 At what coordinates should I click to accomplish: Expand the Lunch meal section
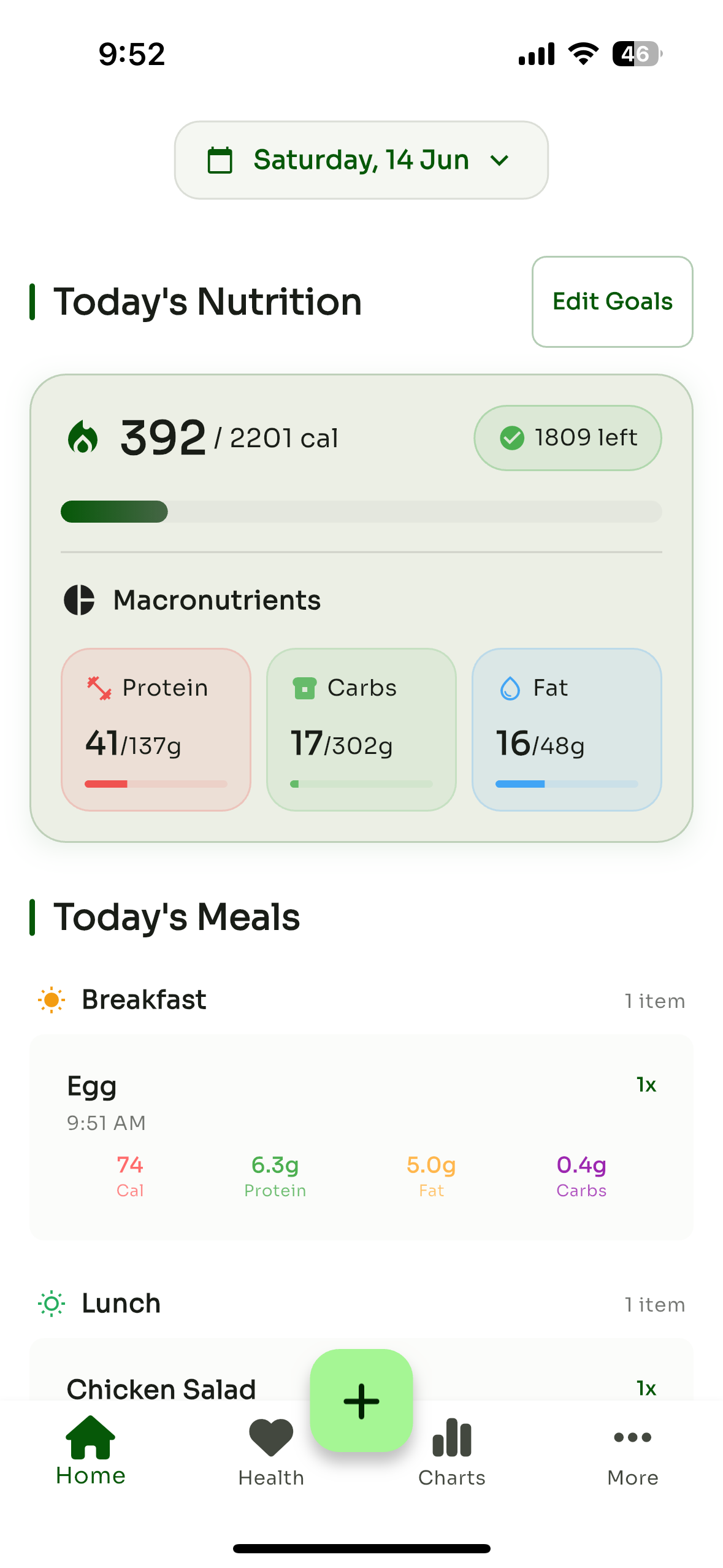click(x=120, y=1303)
